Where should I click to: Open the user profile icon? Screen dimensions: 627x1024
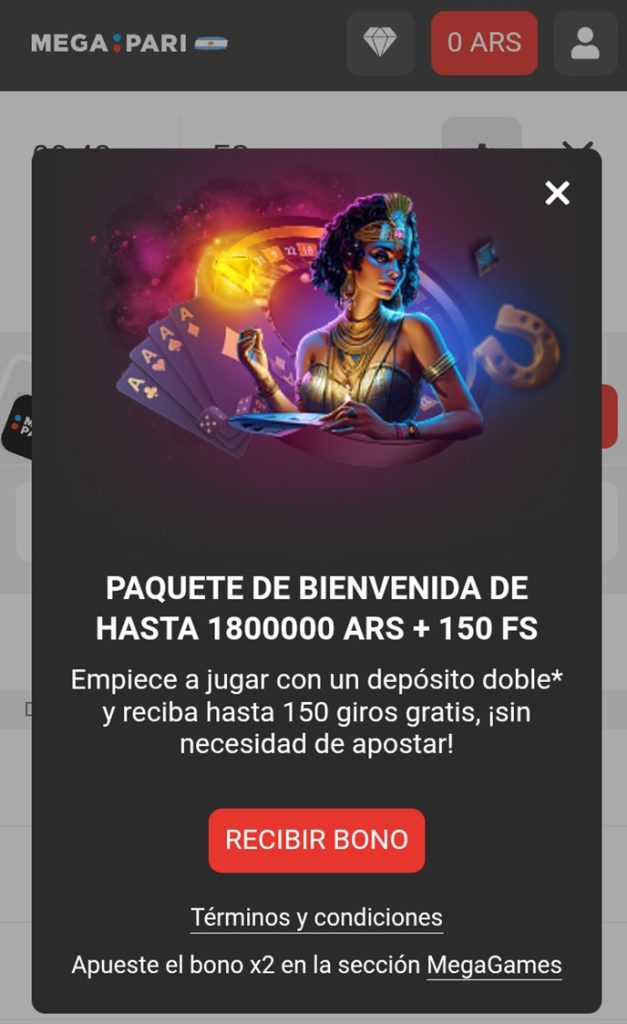click(585, 43)
